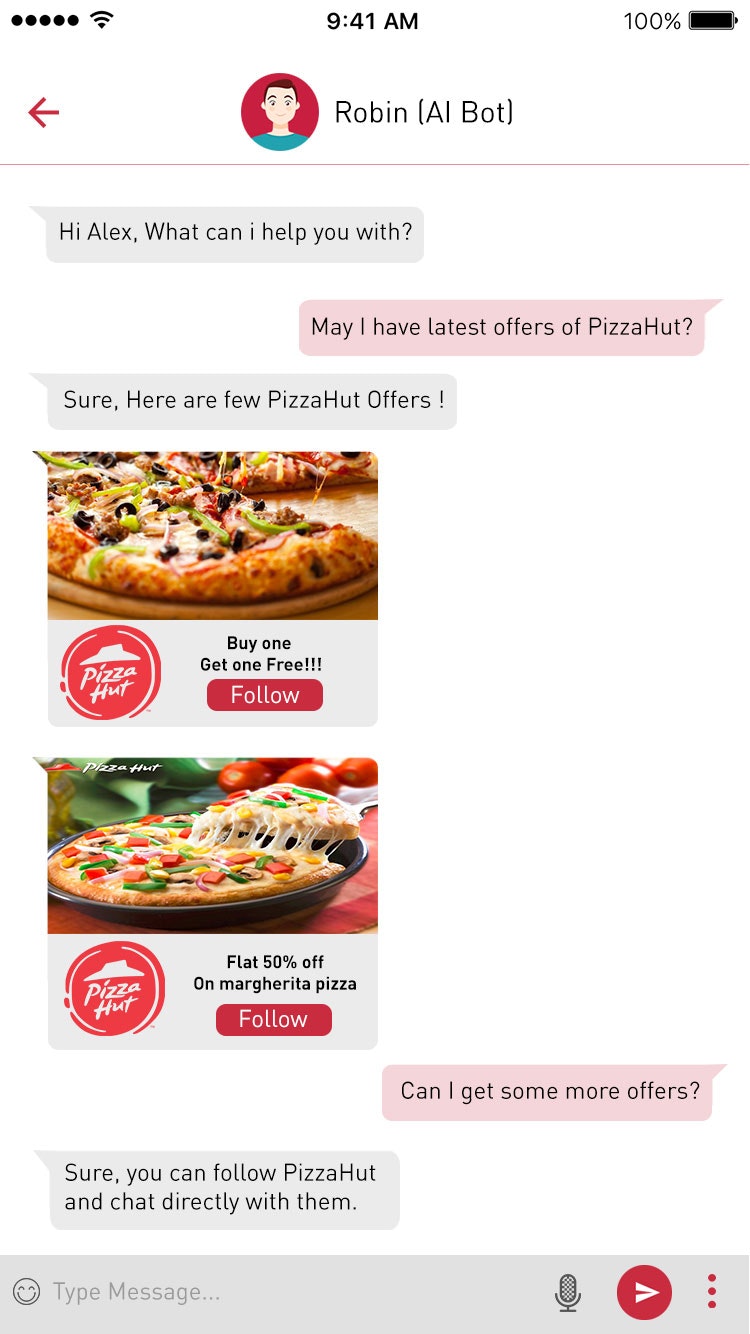Follow the Flat 50% off margherita offer

[273, 1019]
